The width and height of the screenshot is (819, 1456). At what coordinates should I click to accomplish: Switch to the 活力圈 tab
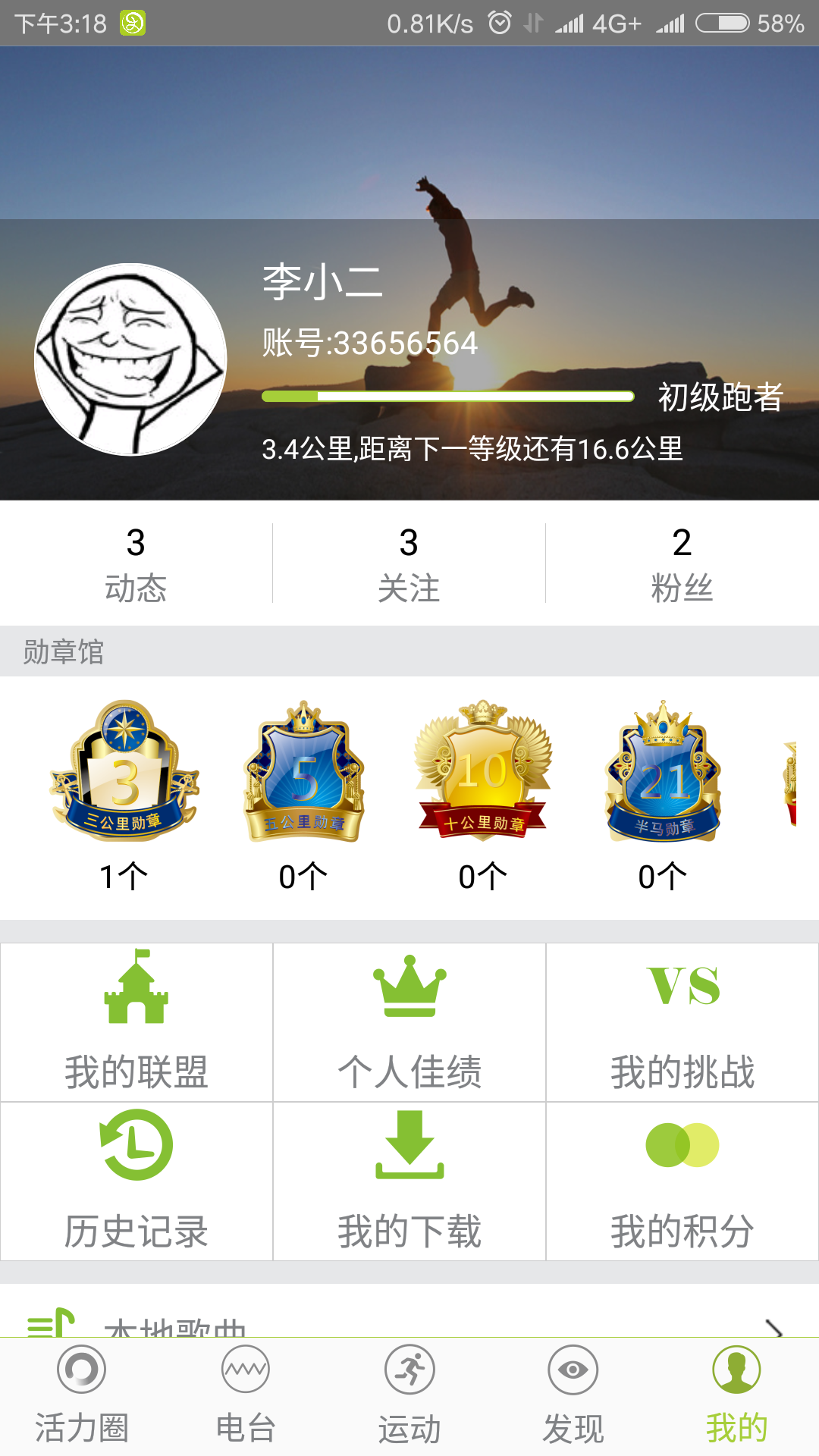82,1395
